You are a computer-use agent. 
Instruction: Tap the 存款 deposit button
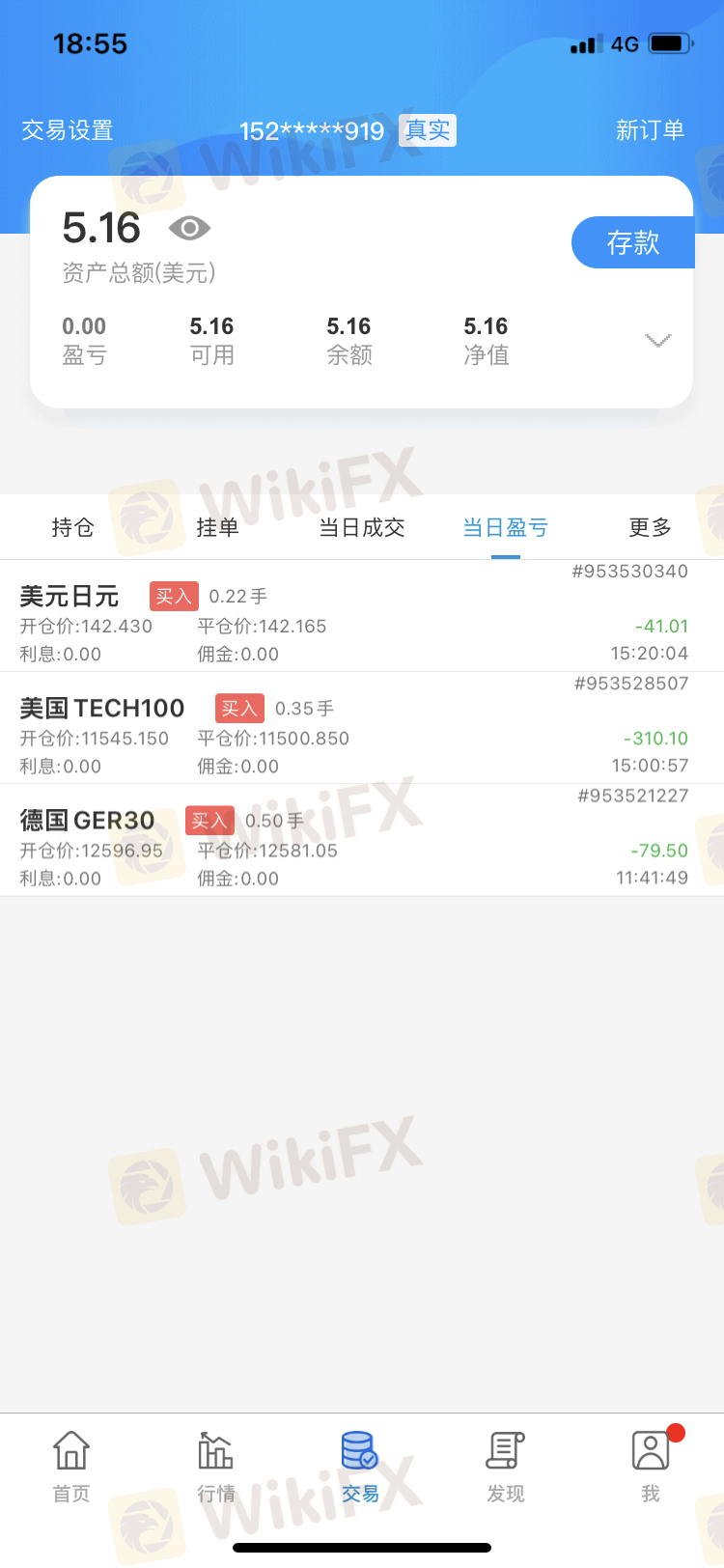pos(632,242)
